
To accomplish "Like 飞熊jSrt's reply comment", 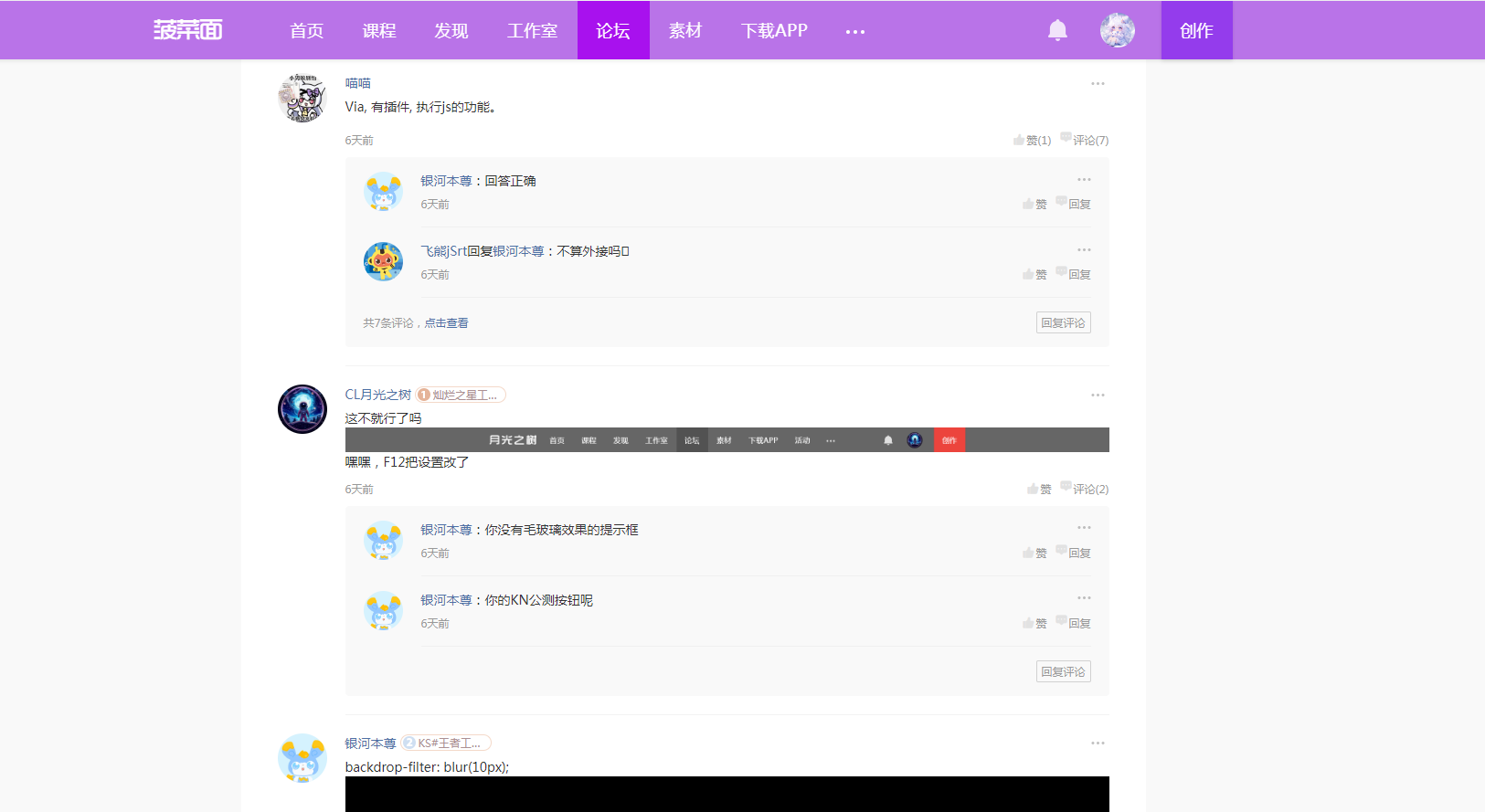I will [1034, 274].
